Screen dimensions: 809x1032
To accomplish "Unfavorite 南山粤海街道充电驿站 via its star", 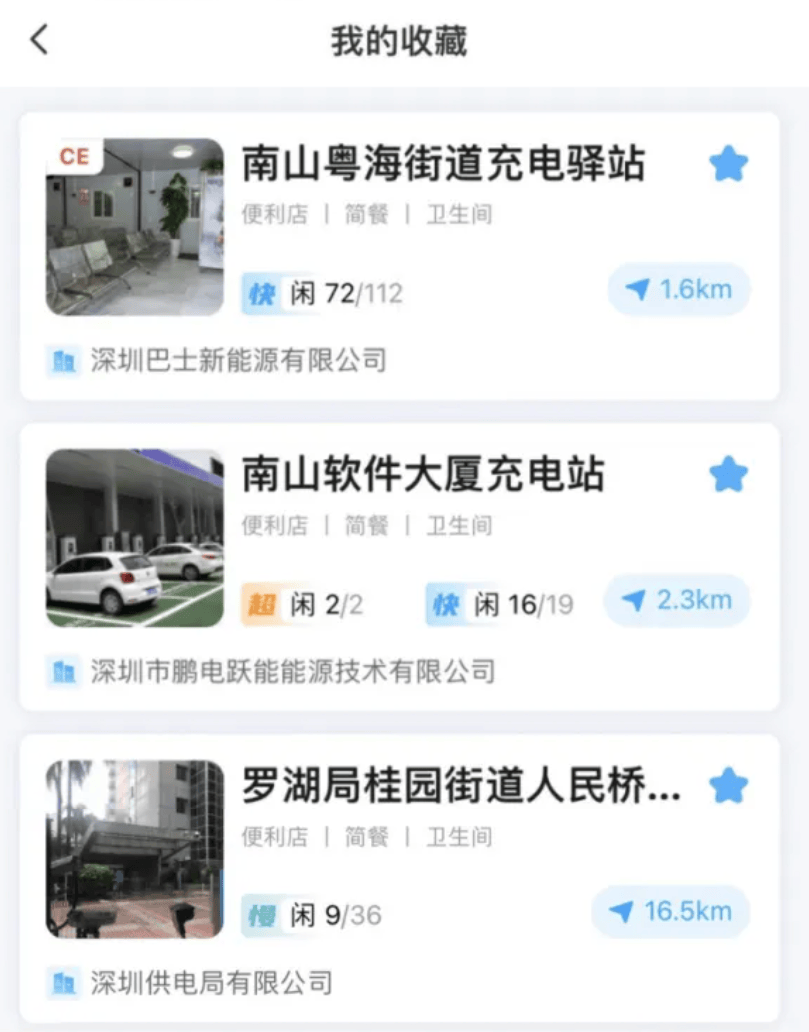I will tap(727, 165).
